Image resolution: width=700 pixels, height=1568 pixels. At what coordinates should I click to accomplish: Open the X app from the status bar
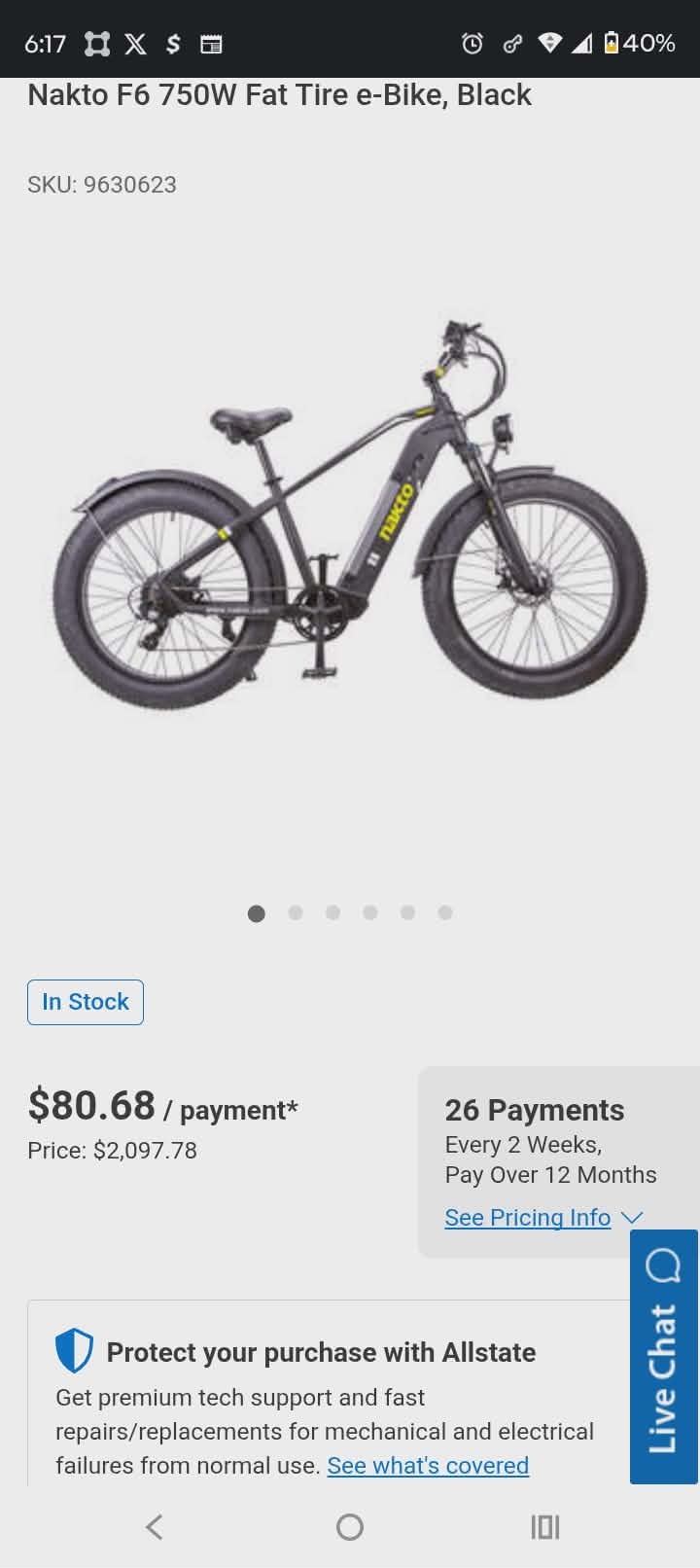135,43
